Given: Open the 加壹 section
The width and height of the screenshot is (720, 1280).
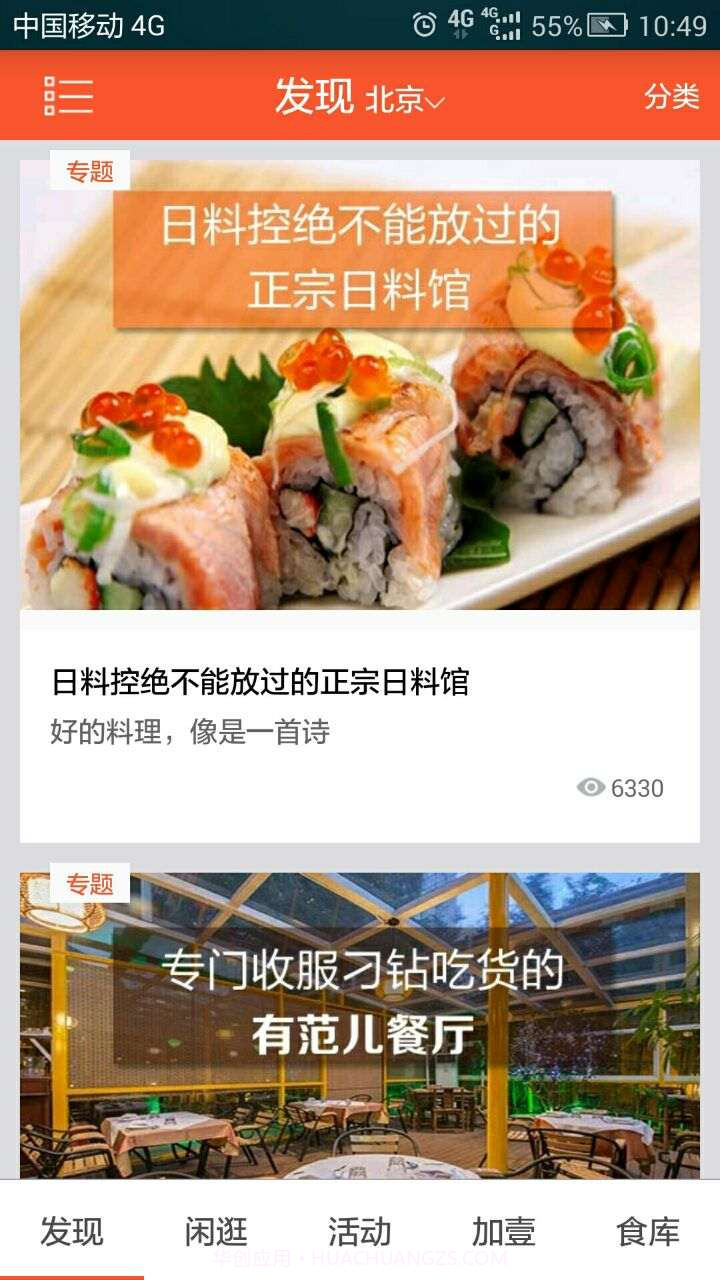Looking at the screenshot, I should 504,1231.
